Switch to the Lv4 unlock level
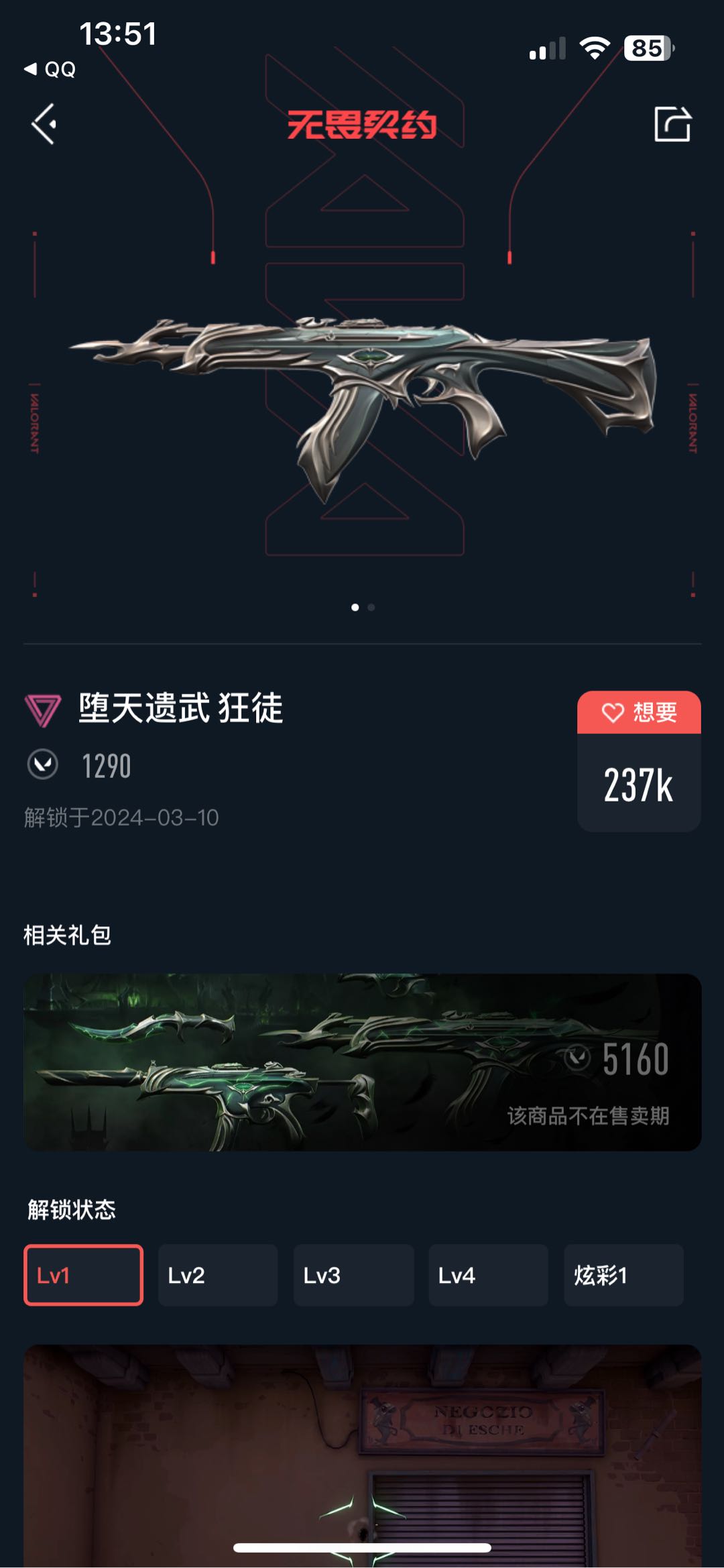 (488, 1275)
